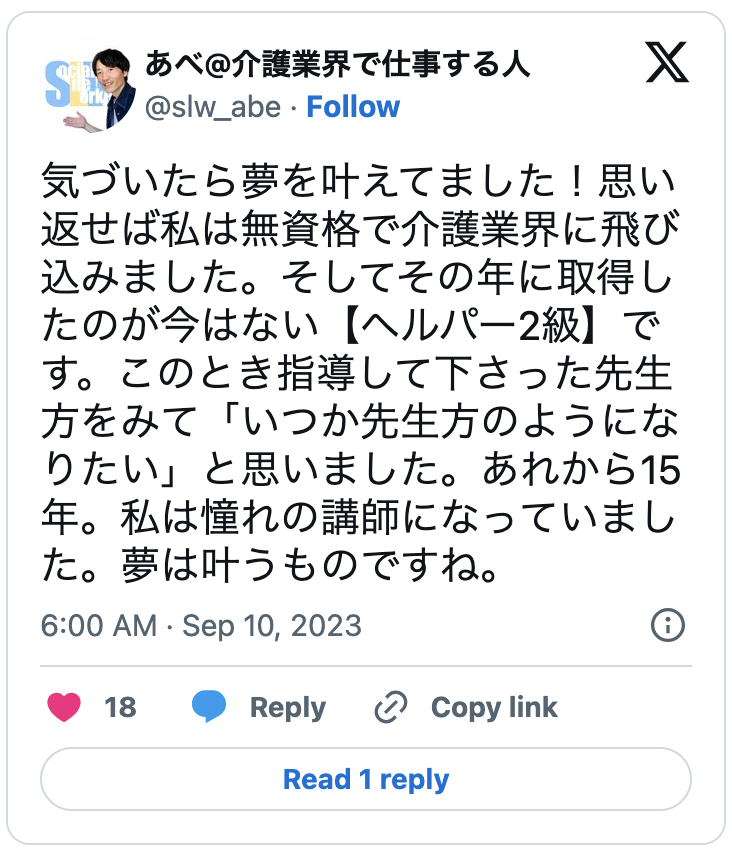Open the tweet info icon
732x854 pixels.
[x=667, y=625]
